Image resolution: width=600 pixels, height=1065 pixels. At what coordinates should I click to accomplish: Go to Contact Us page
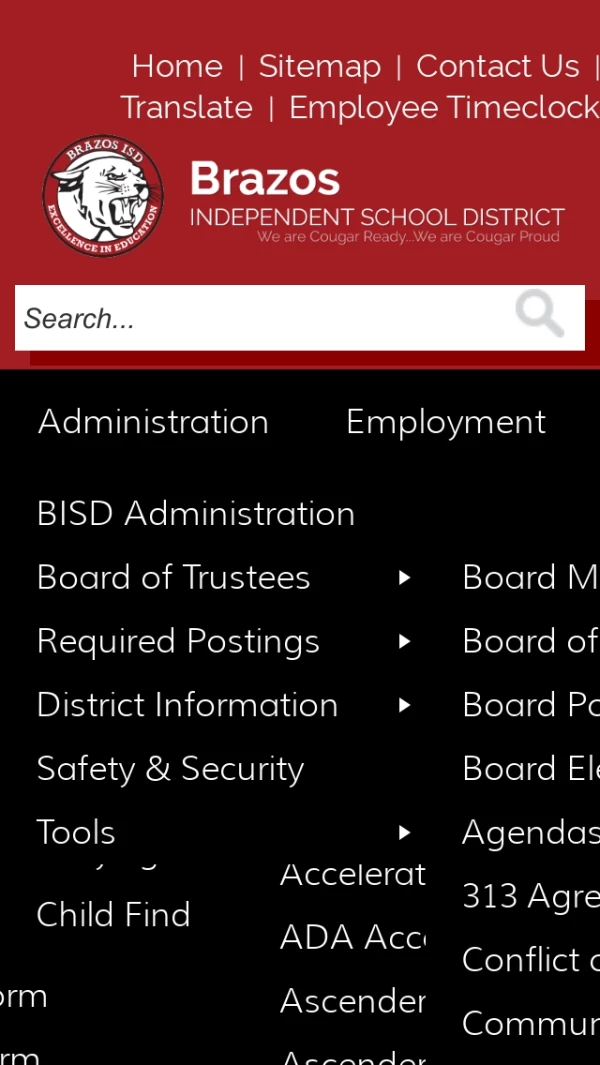[497, 66]
